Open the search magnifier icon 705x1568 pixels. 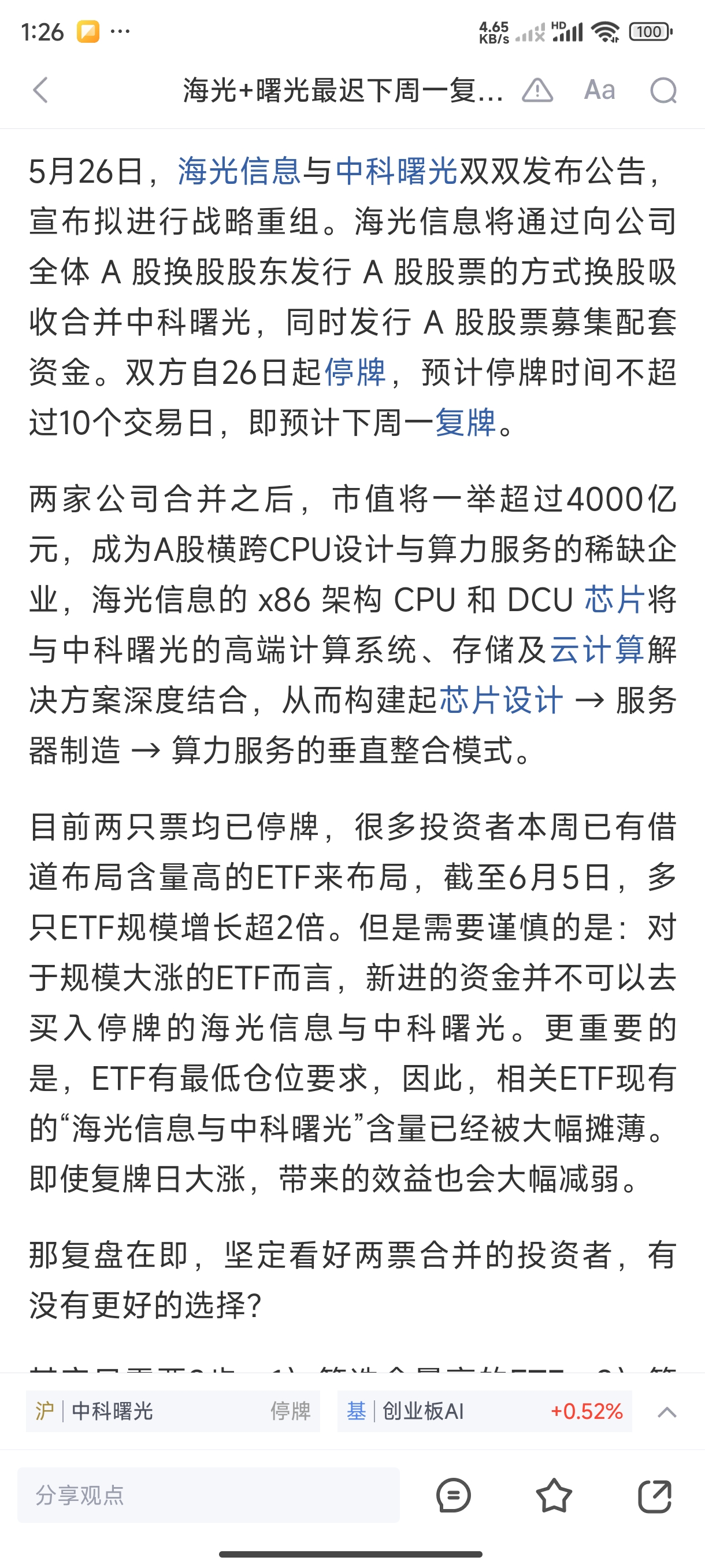663,91
